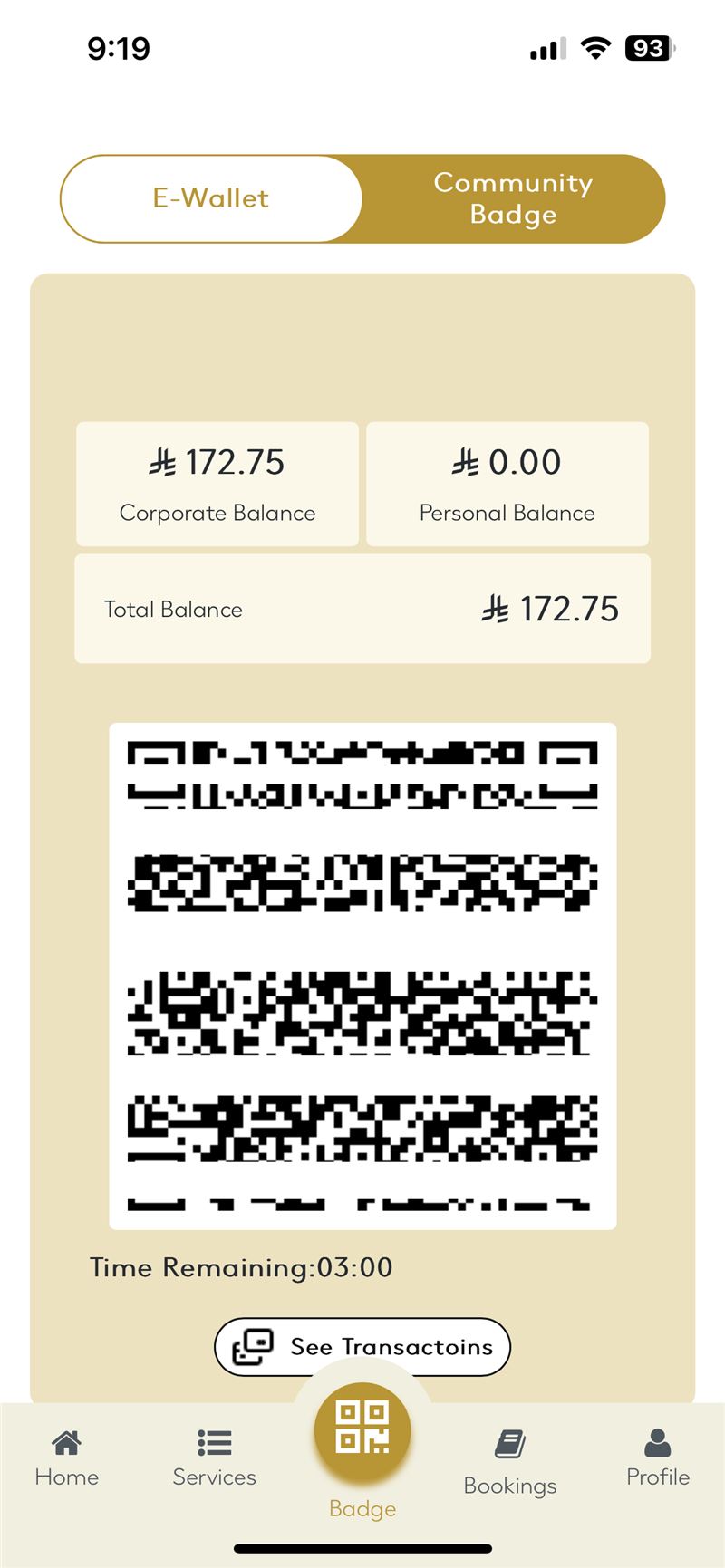Go to the Home tab

tap(66, 1458)
